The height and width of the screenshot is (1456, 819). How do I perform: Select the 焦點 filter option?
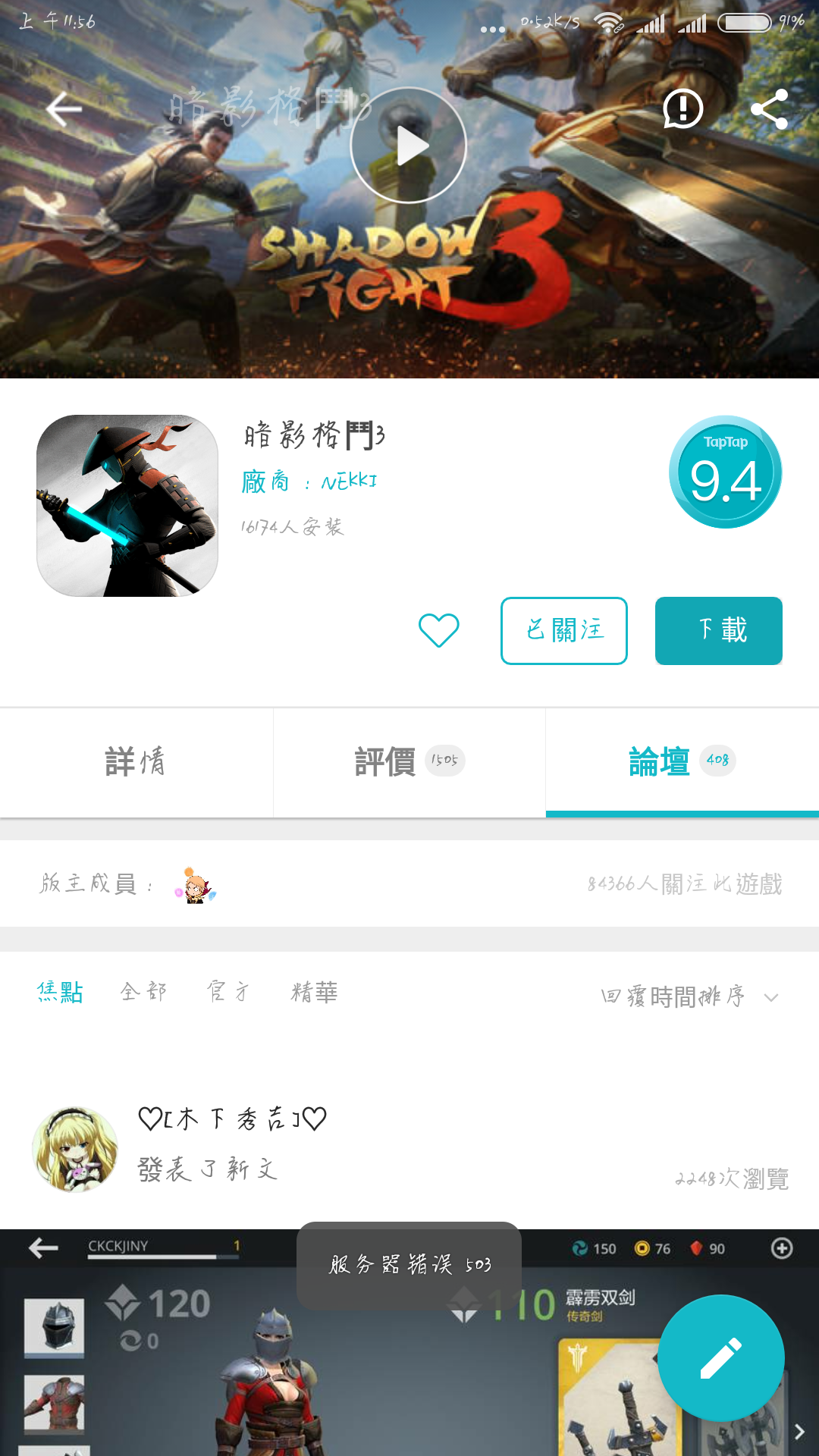(61, 990)
